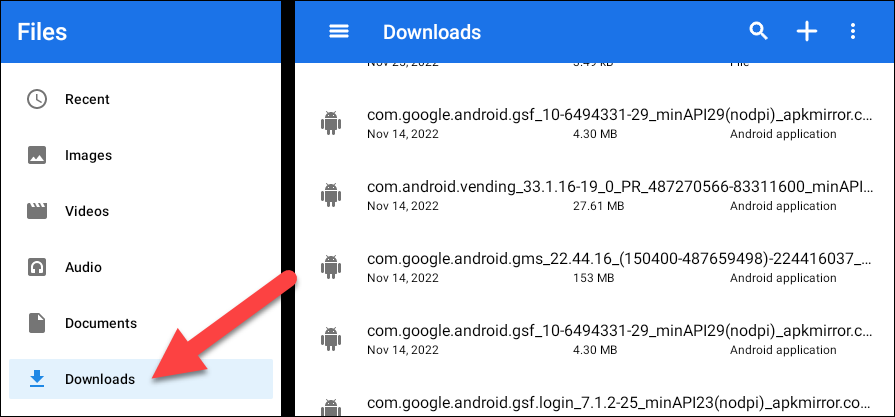Open the Documents category

100,323
